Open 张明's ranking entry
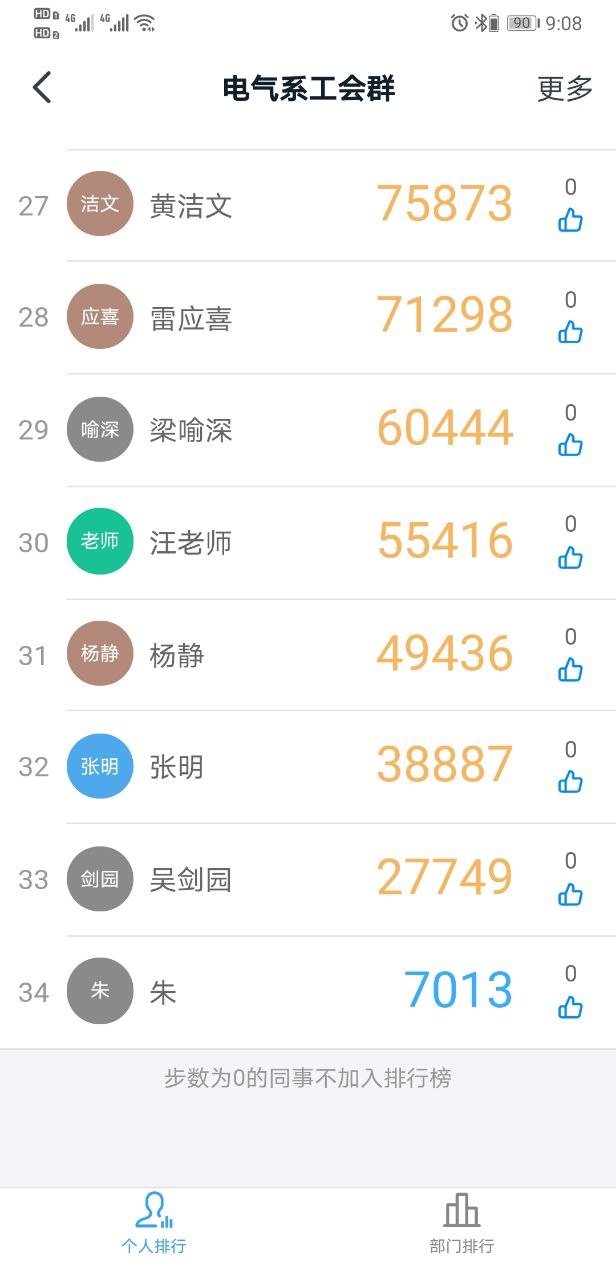The height and width of the screenshot is (1279, 616). pyautogui.click(x=177, y=767)
